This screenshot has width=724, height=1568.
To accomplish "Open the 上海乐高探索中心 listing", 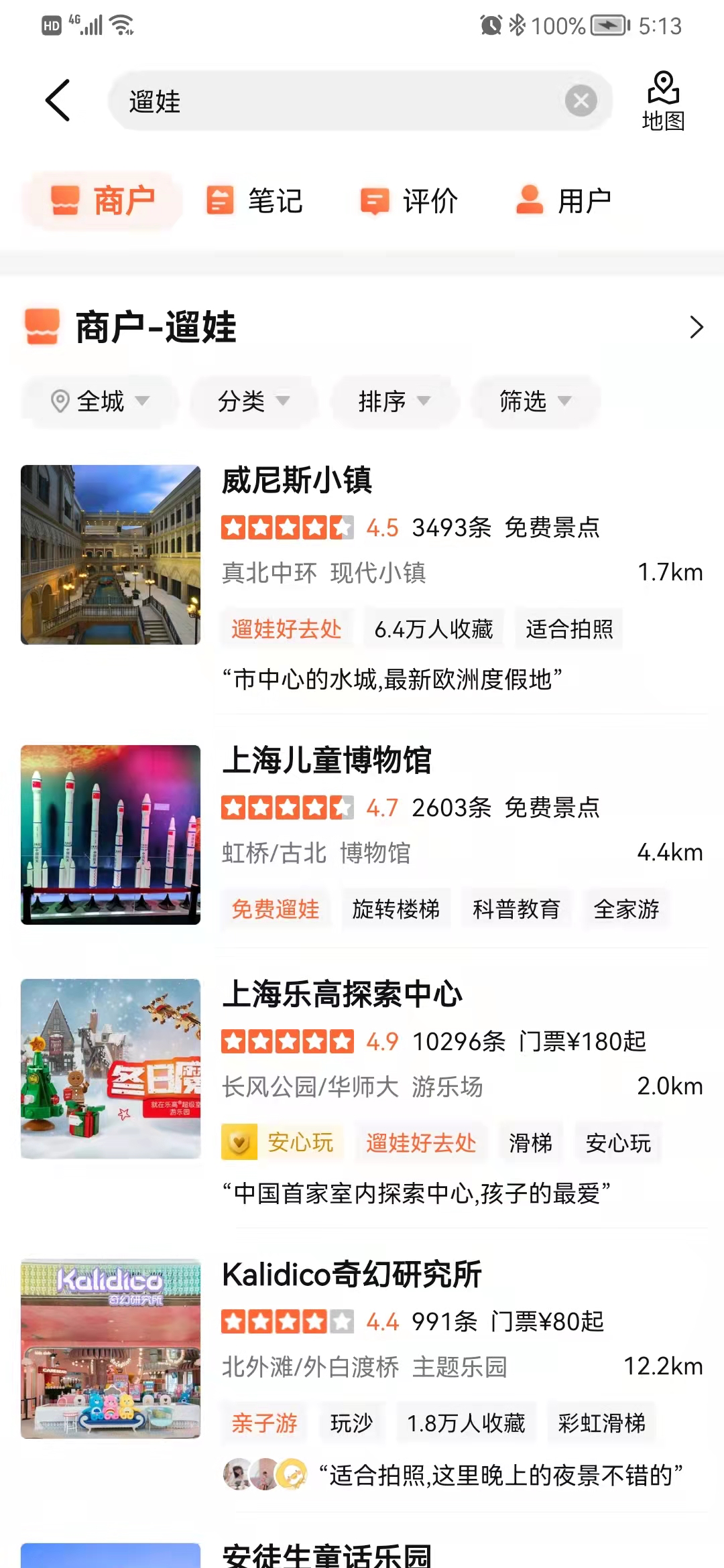I will pos(342,994).
